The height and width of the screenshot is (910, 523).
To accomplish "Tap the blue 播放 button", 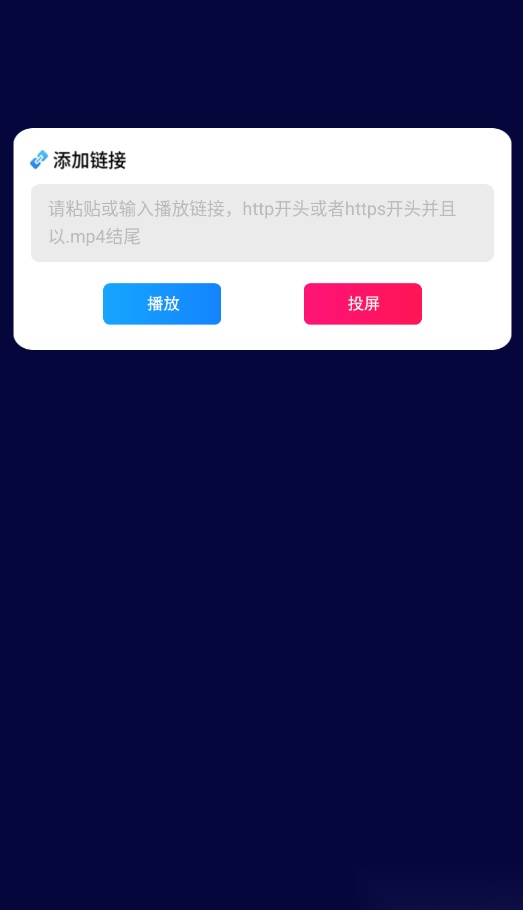I will (162, 304).
